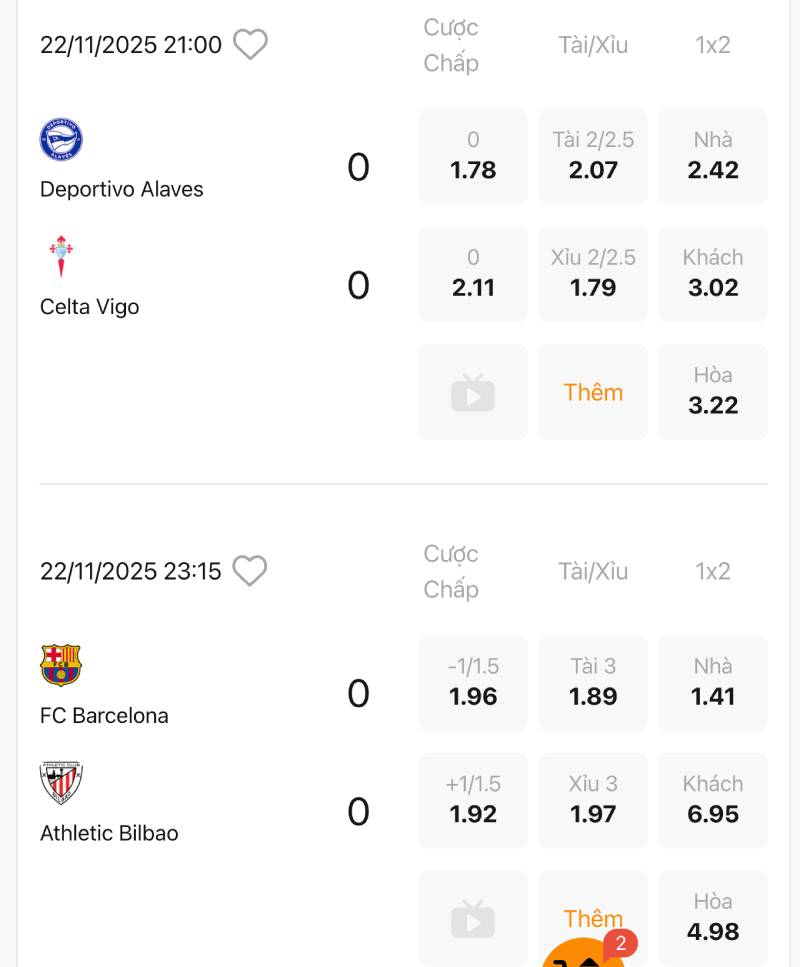Expand more odds with Thêm for Barcelona match
Image resolution: width=800 pixels, height=967 pixels.
593,918
